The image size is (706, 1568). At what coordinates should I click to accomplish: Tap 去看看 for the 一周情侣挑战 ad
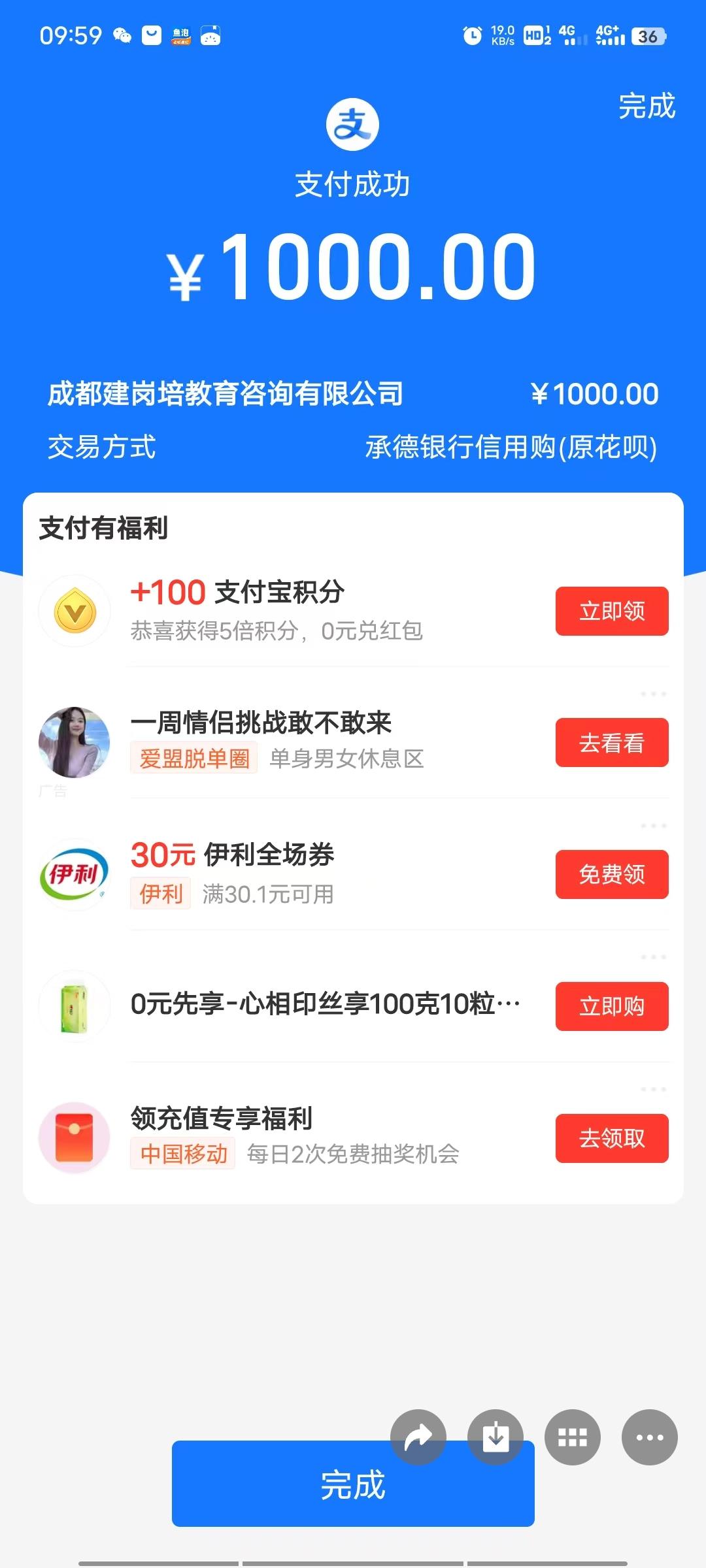click(x=612, y=743)
